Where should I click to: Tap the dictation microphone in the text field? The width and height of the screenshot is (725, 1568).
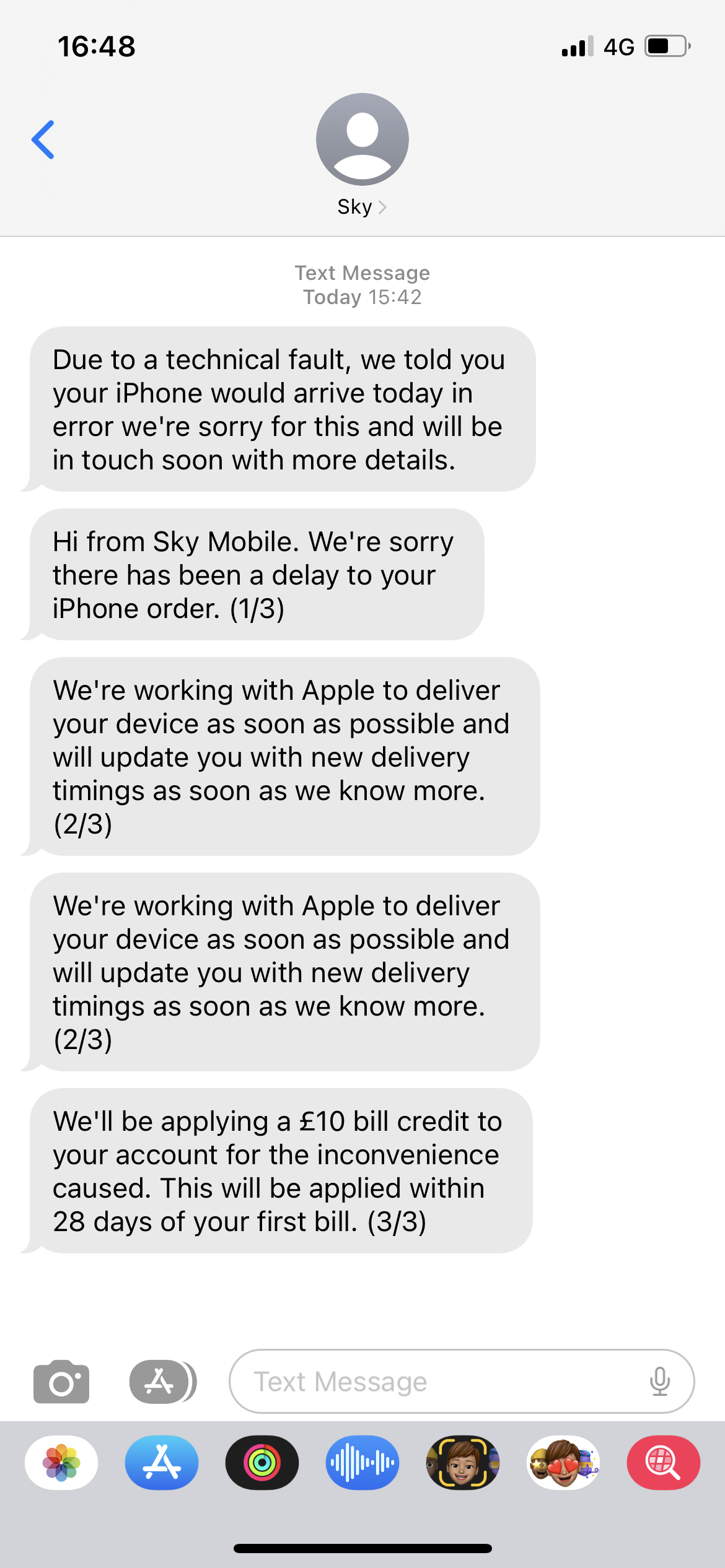pos(659,1381)
